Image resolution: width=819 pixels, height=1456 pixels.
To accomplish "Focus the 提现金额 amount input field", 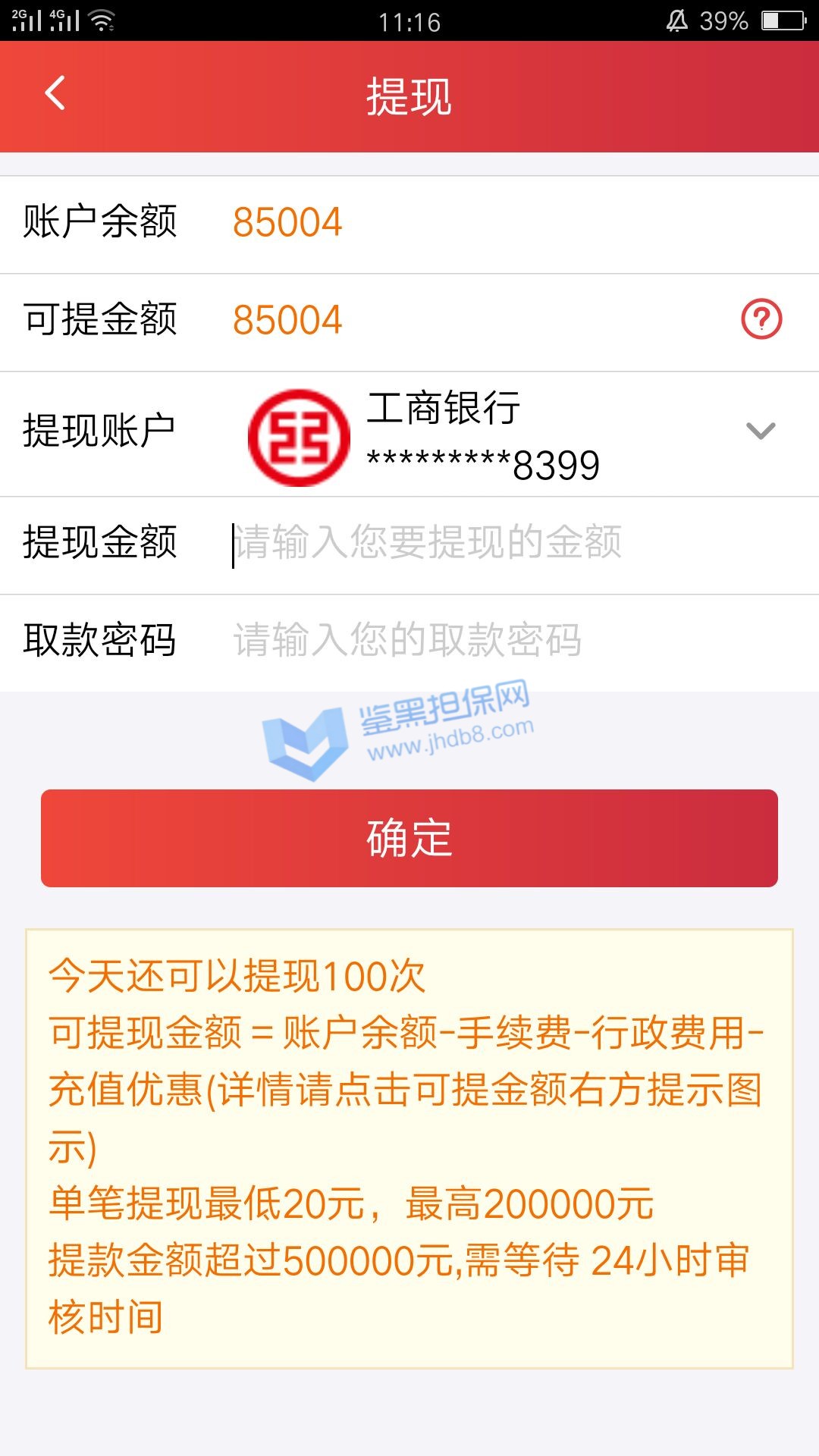I will coord(485,543).
